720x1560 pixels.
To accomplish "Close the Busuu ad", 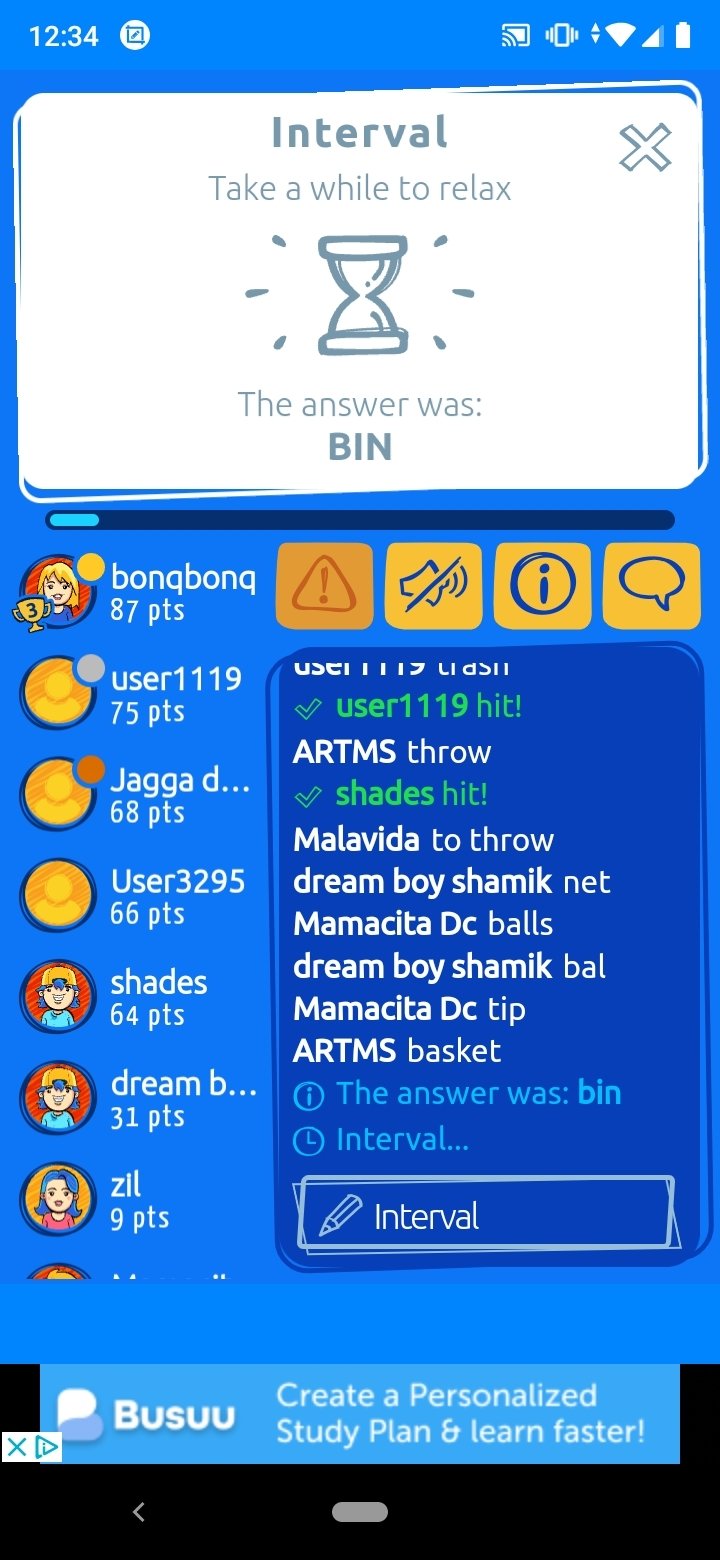I will point(17,1447).
